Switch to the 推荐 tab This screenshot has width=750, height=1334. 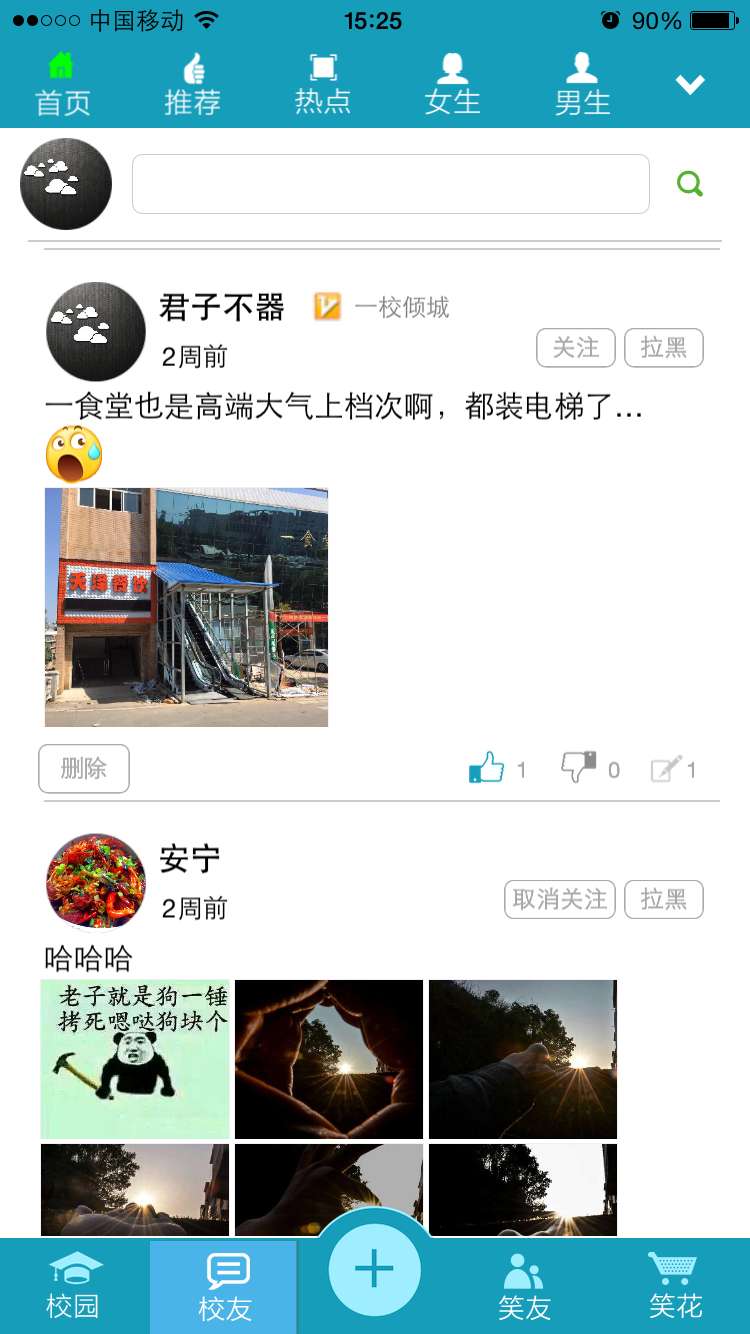point(192,85)
